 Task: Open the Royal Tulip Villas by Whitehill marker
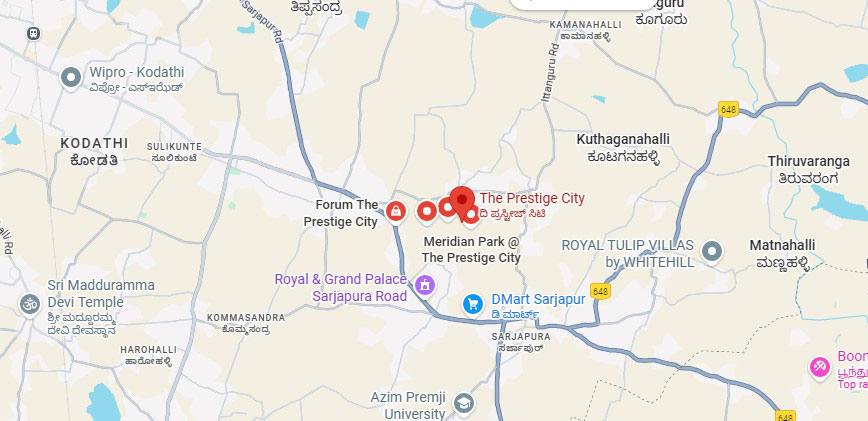[x=712, y=252]
